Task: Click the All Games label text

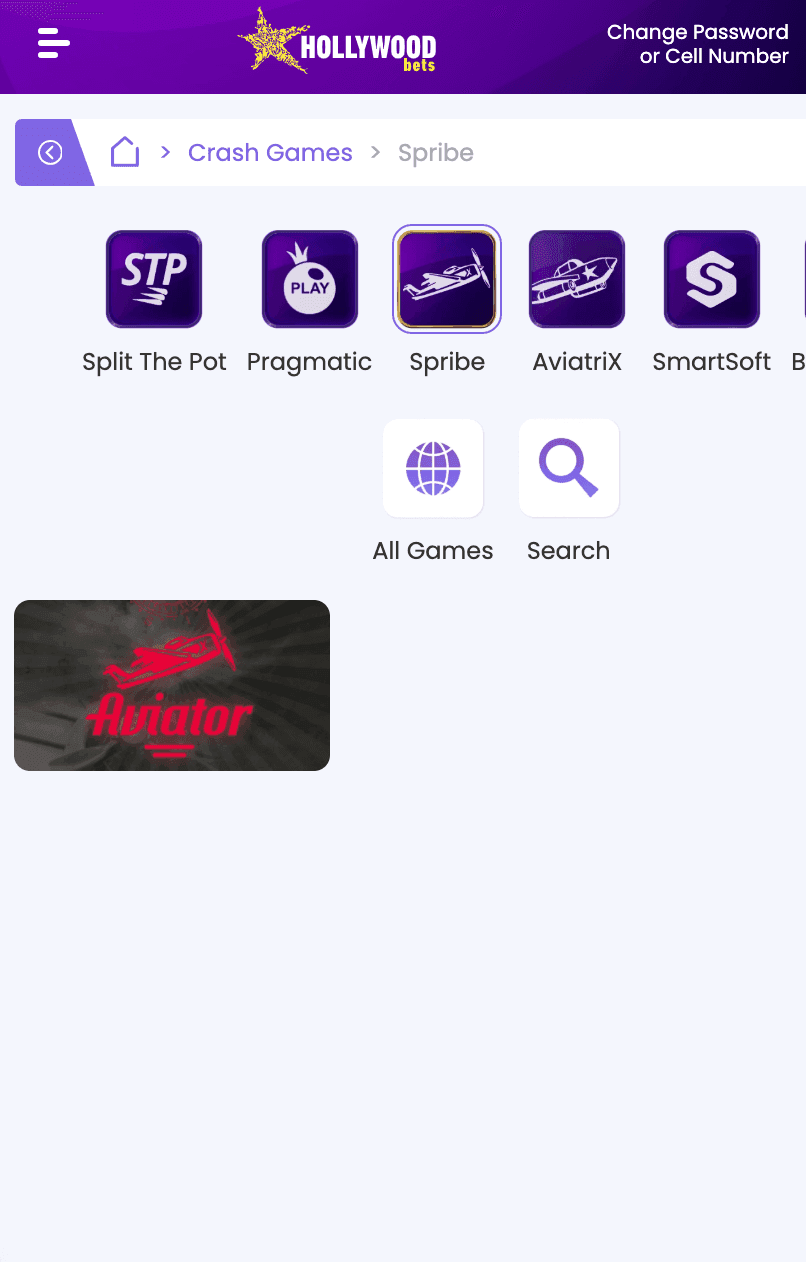Action: [x=433, y=550]
